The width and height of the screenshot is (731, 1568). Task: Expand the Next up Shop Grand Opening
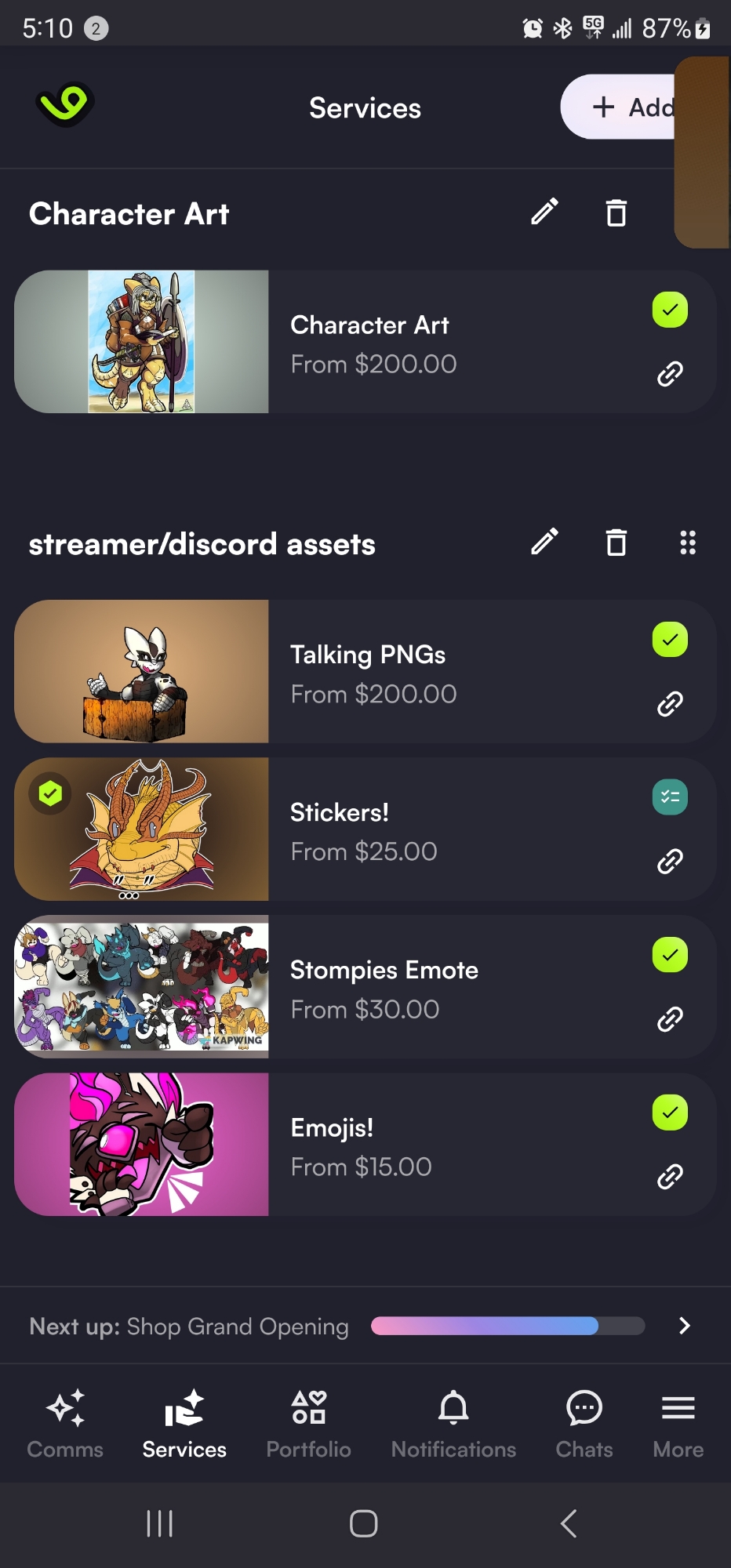coord(684,1326)
